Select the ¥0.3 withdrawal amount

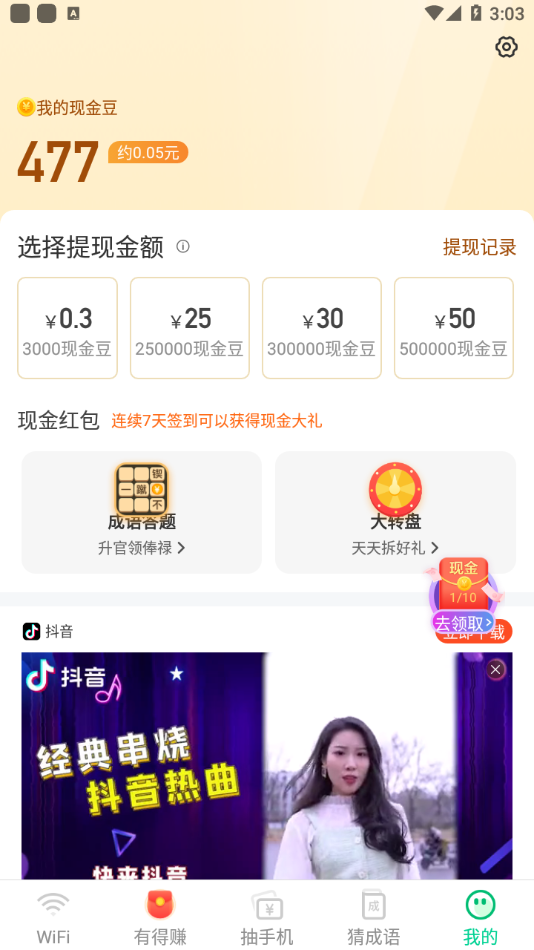[67, 328]
